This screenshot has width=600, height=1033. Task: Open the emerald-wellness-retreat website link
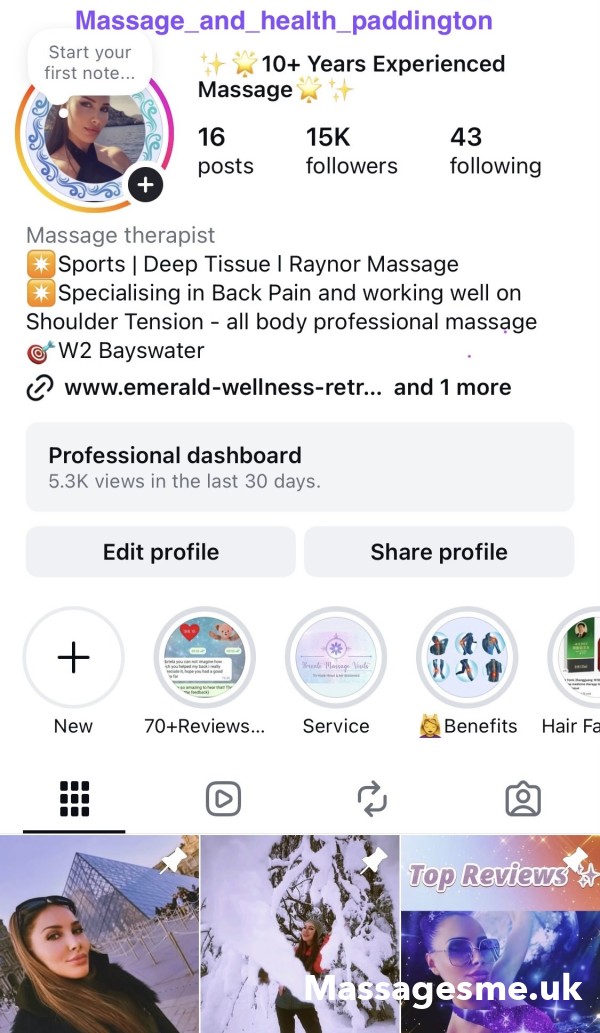pyautogui.click(x=223, y=388)
